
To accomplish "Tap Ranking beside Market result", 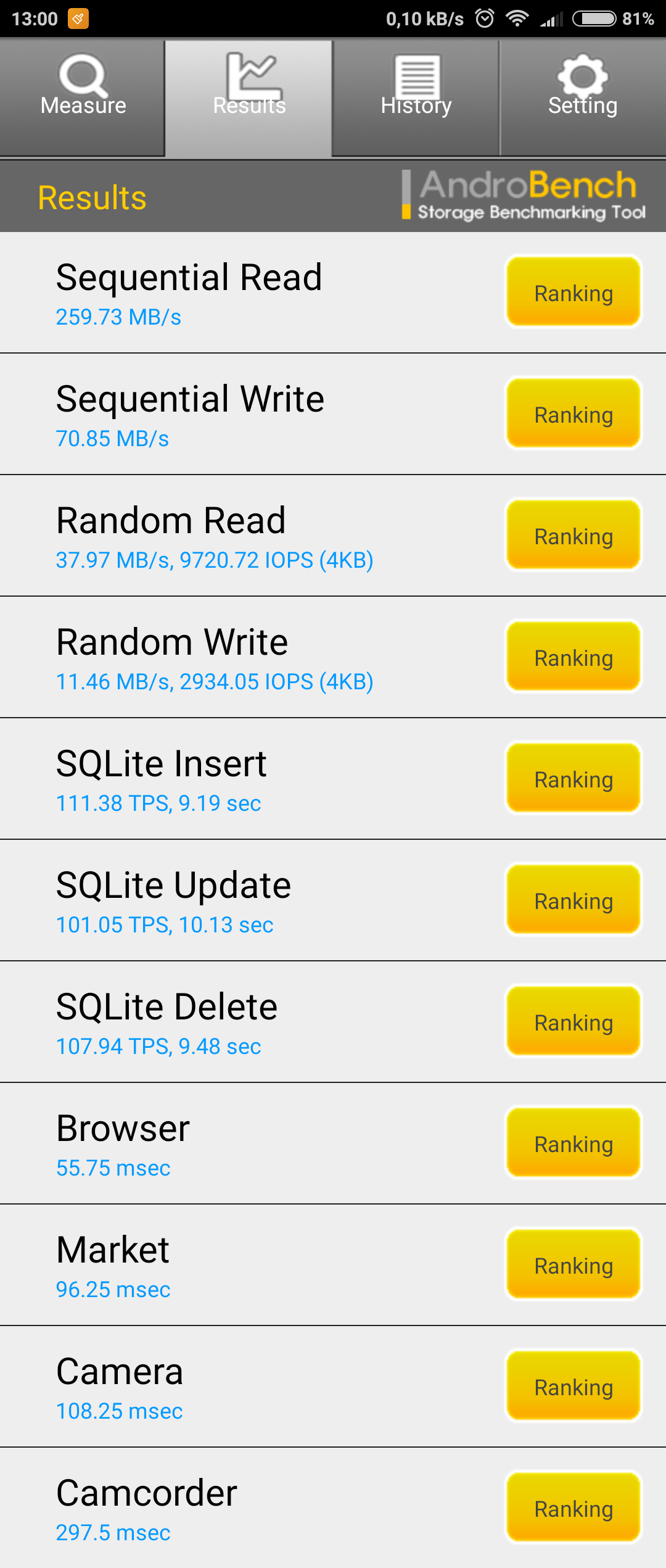I will click(573, 1265).
